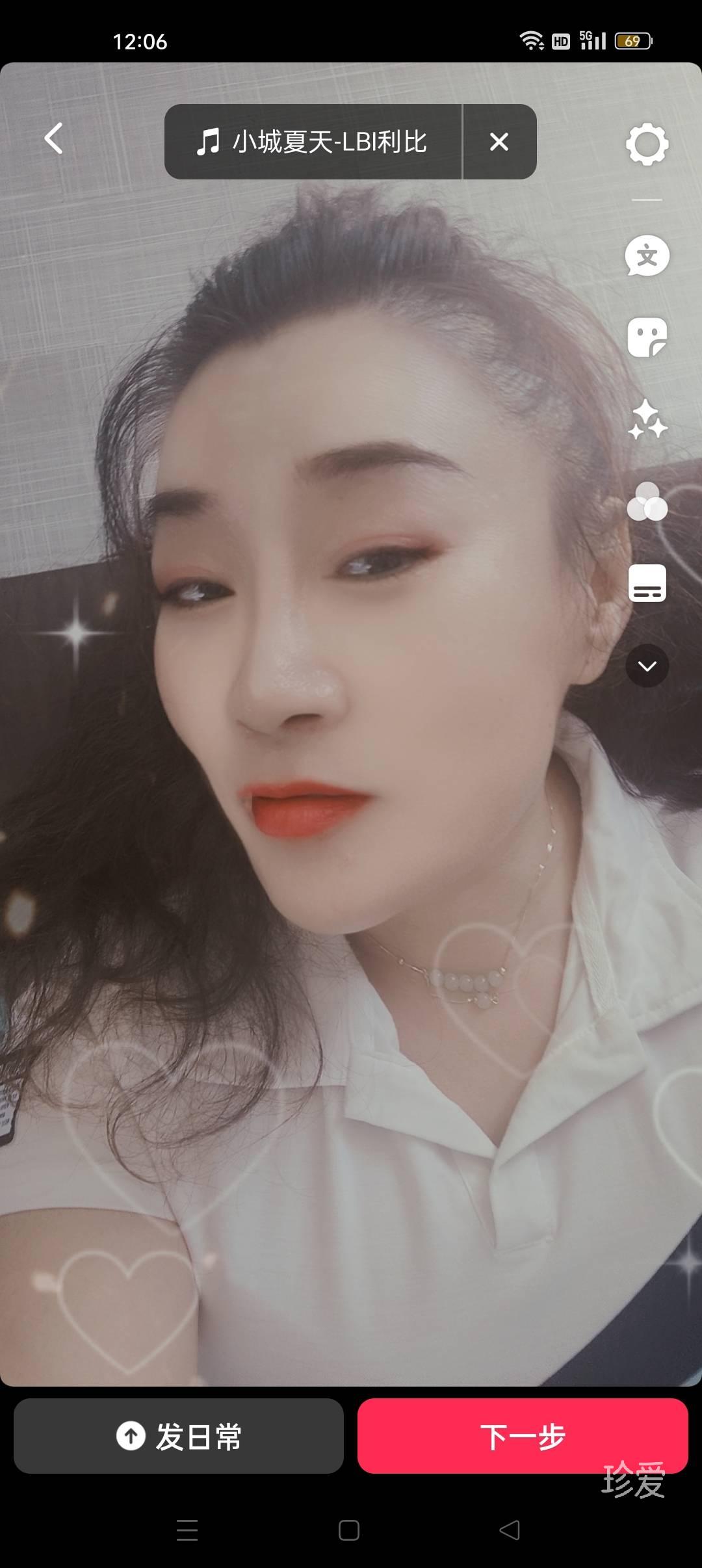Post as daily with 发日常

point(179,1436)
